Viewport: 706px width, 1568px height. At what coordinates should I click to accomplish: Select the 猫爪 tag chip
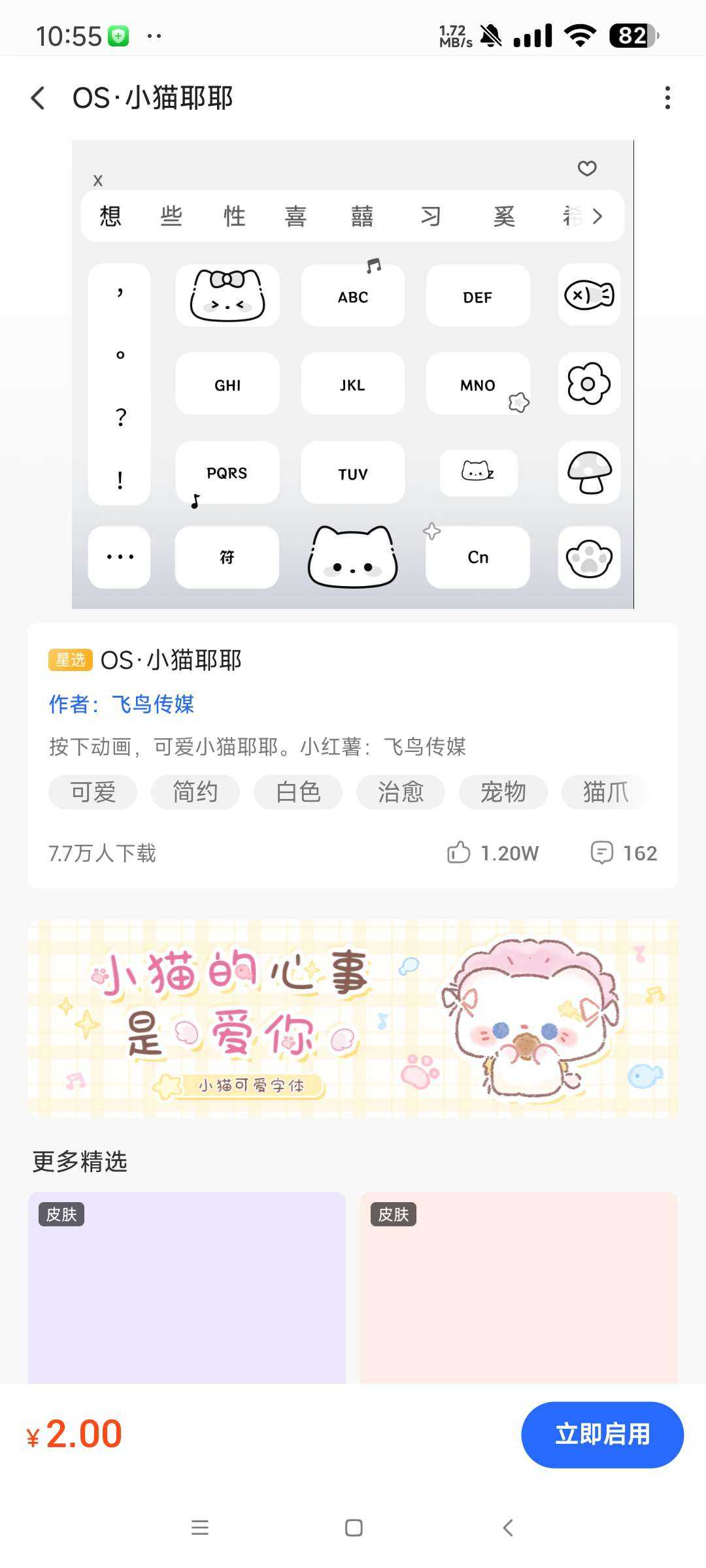pyautogui.click(x=605, y=792)
